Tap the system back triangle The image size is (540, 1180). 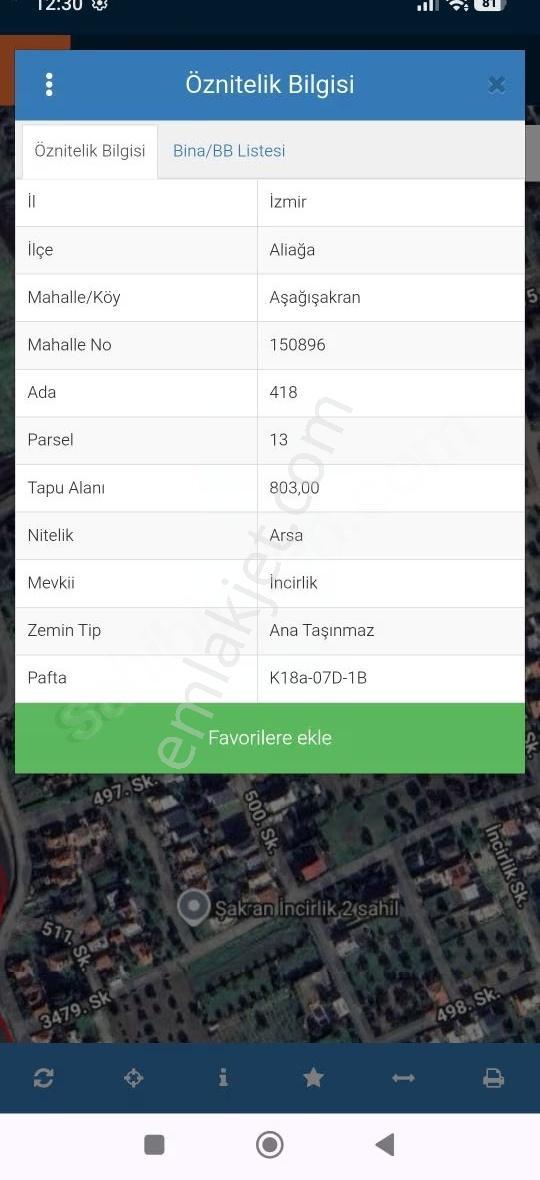coord(385,1145)
